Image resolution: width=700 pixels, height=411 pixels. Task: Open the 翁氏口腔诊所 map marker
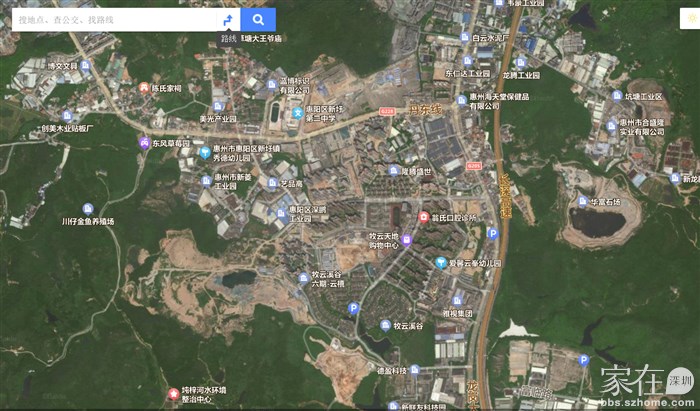[x=423, y=217]
